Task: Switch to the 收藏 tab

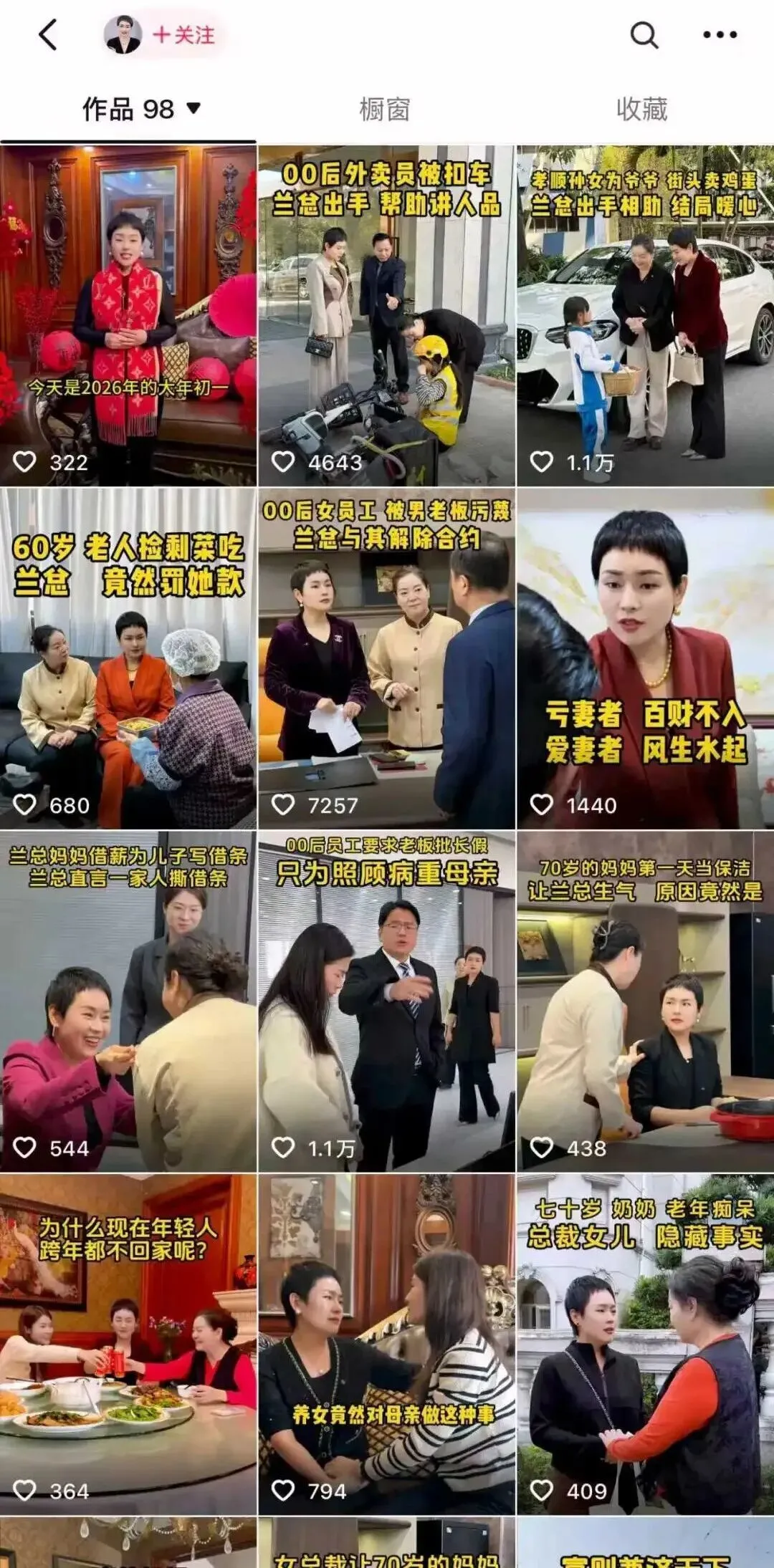Action: (642, 110)
